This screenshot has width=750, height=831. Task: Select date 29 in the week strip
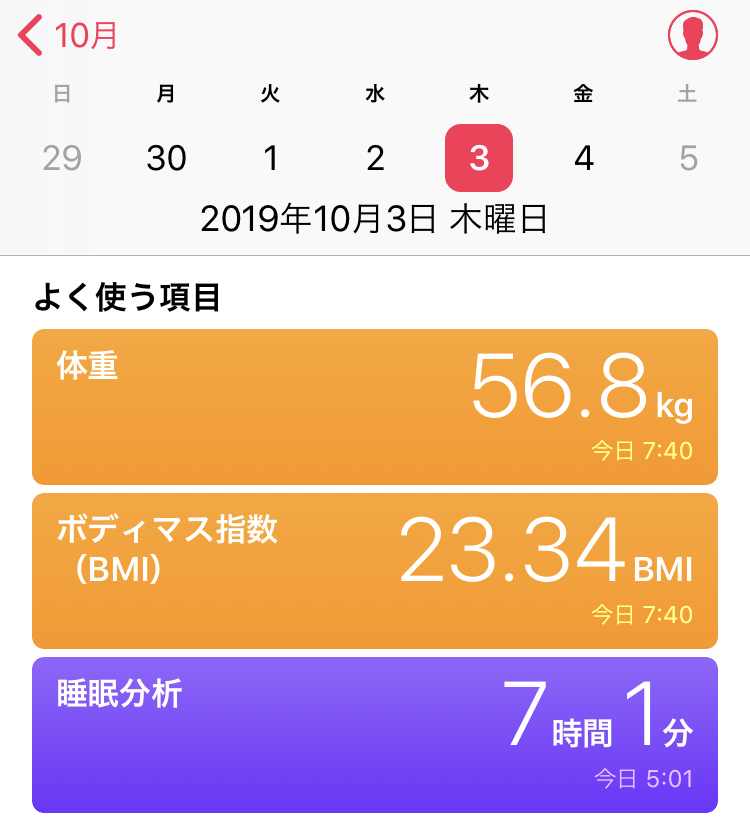62,158
